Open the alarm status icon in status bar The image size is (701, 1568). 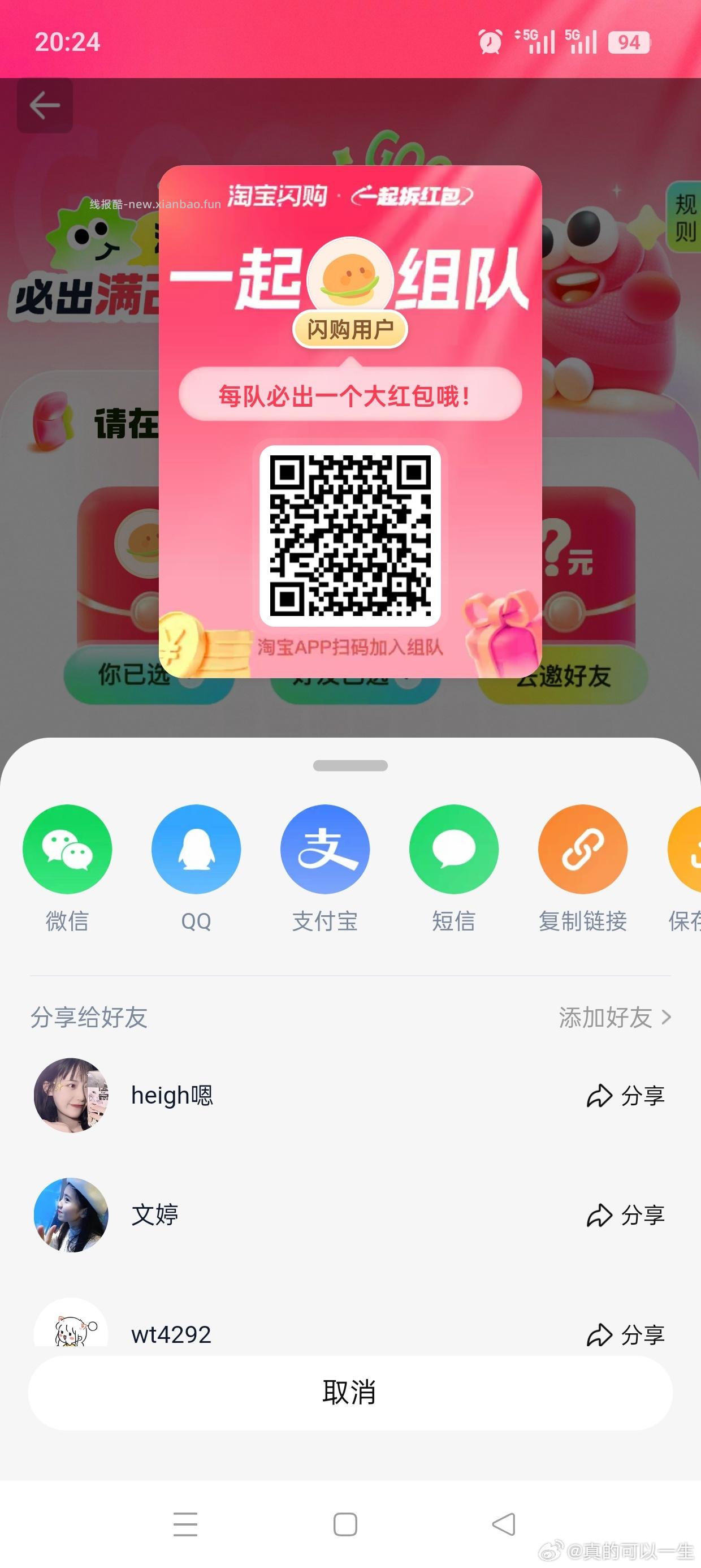click(491, 40)
